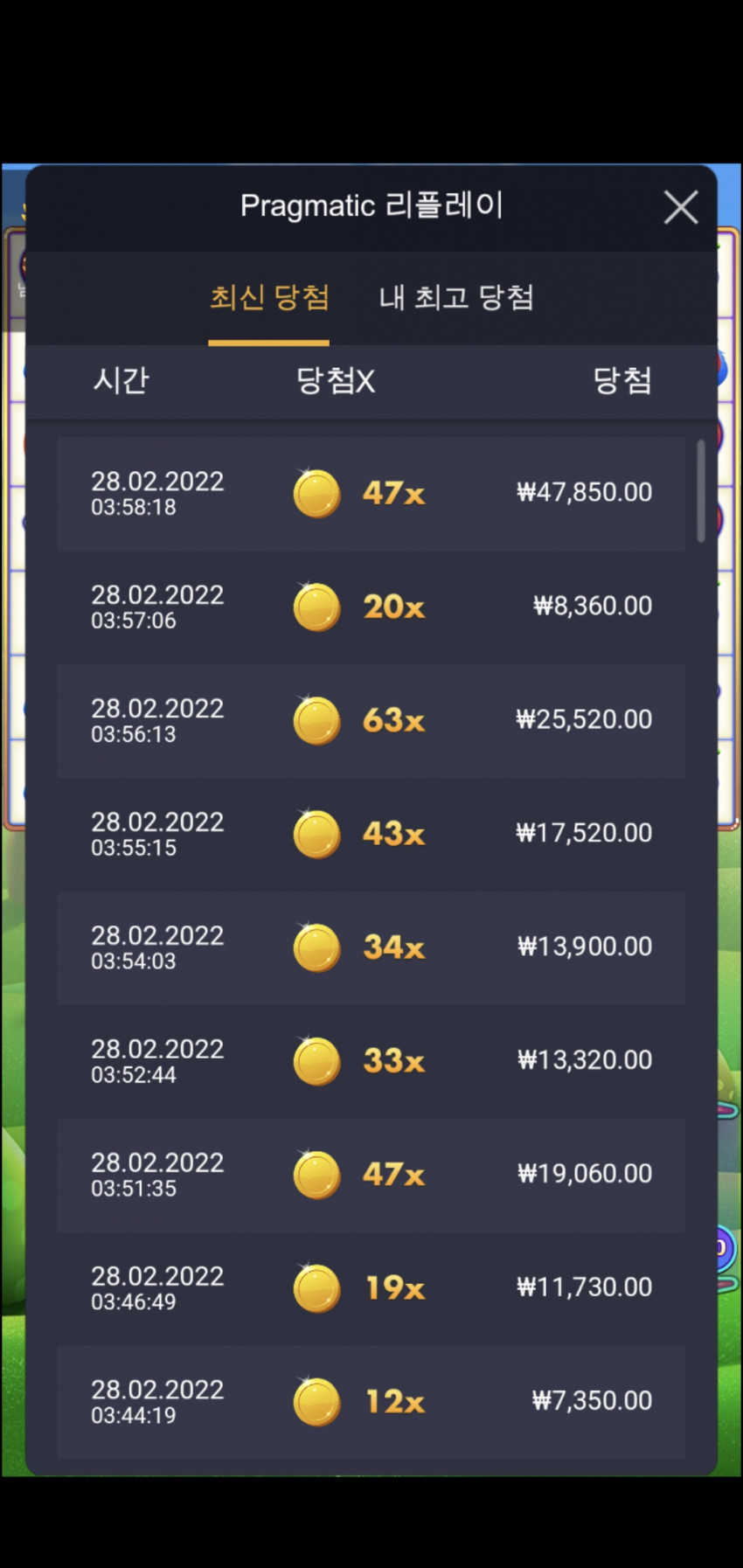Close the Pragmatic replay dialog
The width and height of the screenshot is (743, 1568).
pyautogui.click(x=681, y=208)
